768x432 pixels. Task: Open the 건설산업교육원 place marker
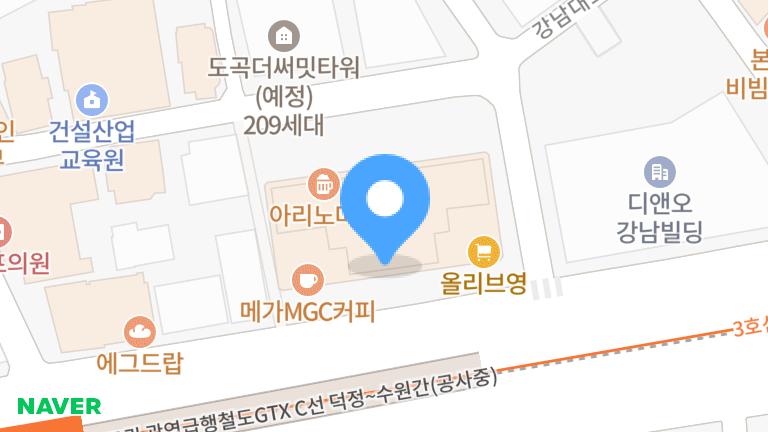coord(93,99)
